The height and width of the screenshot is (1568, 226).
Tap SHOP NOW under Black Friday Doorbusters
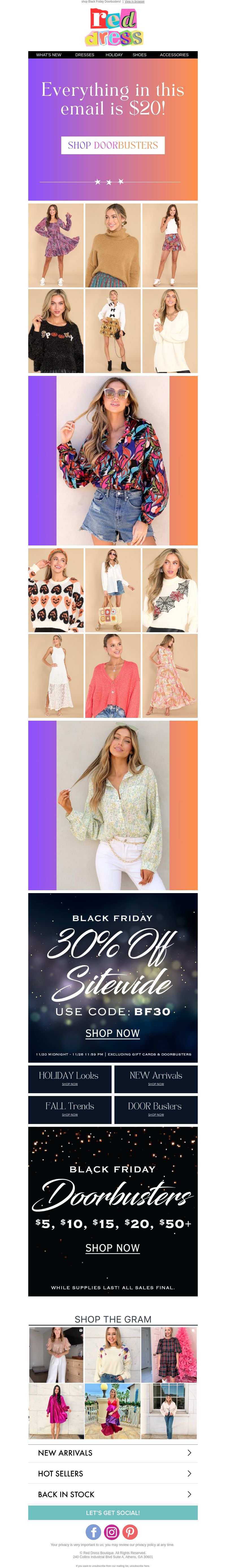click(x=113, y=1248)
